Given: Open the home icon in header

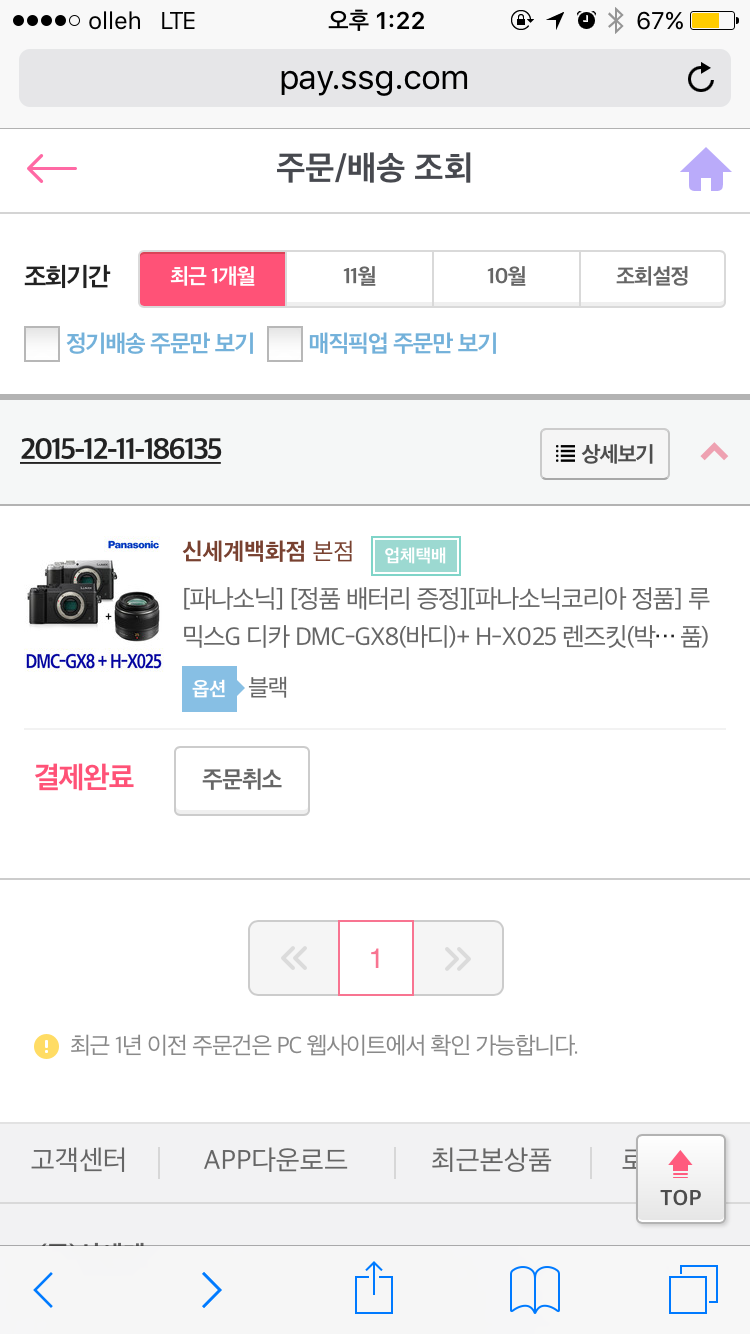Looking at the screenshot, I should tap(705, 169).
